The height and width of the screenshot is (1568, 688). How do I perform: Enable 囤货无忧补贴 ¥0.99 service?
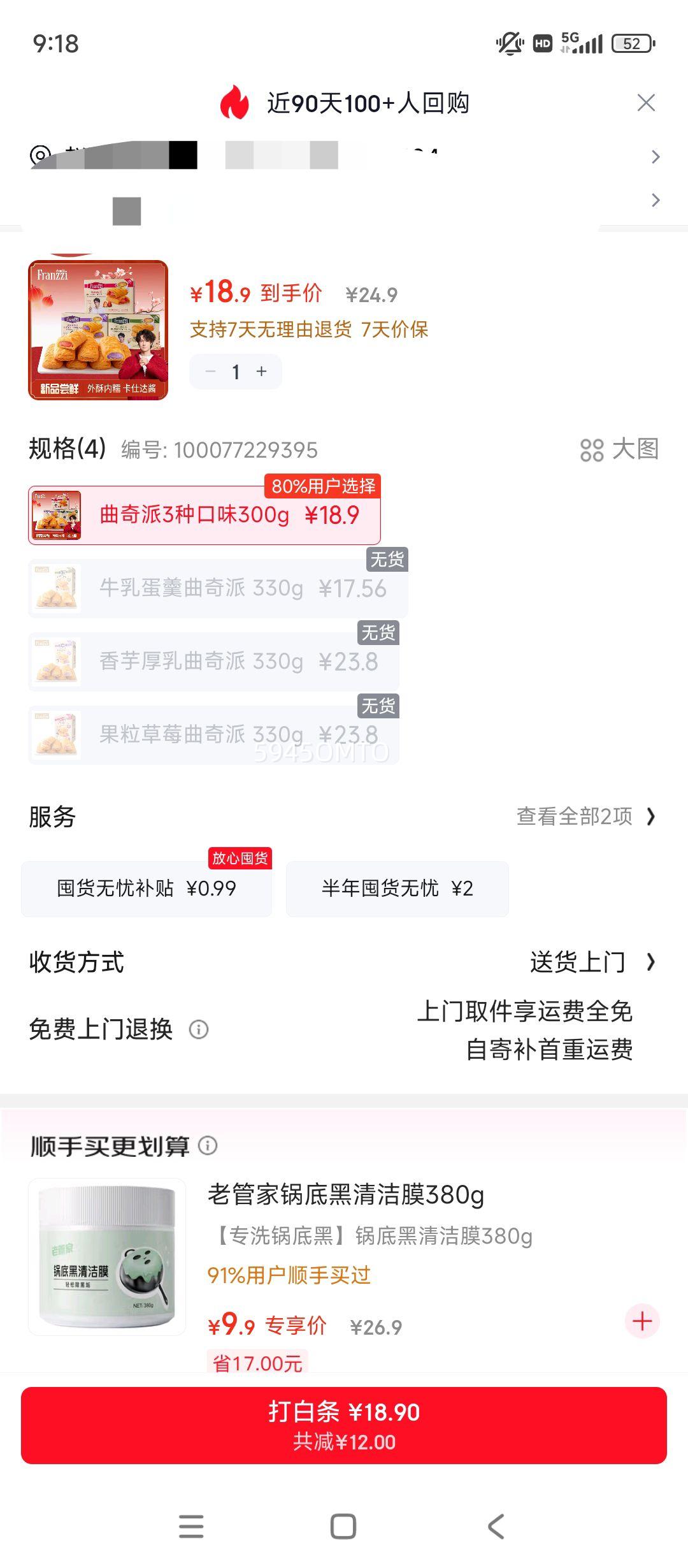pos(147,889)
